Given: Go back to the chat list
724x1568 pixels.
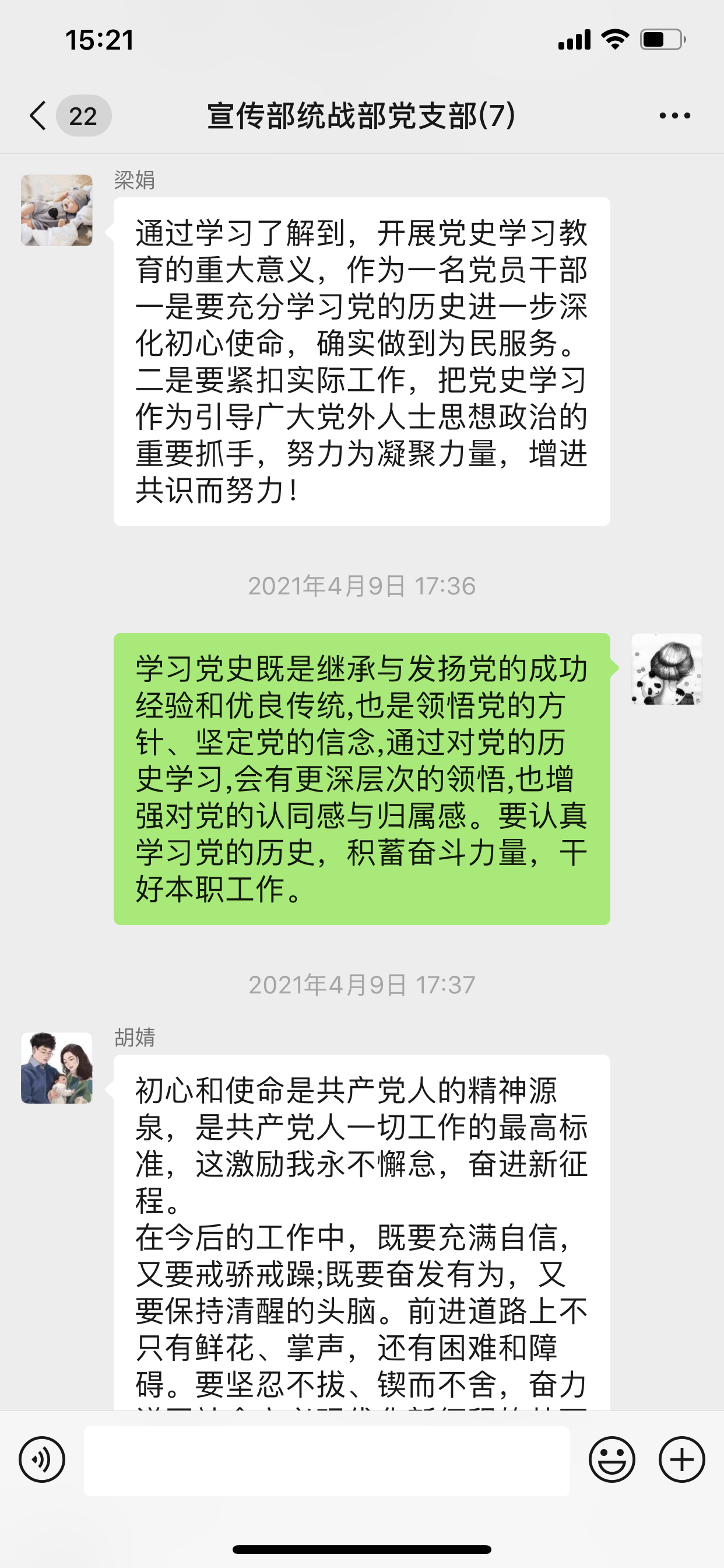Looking at the screenshot, I should tap(38, 116).
